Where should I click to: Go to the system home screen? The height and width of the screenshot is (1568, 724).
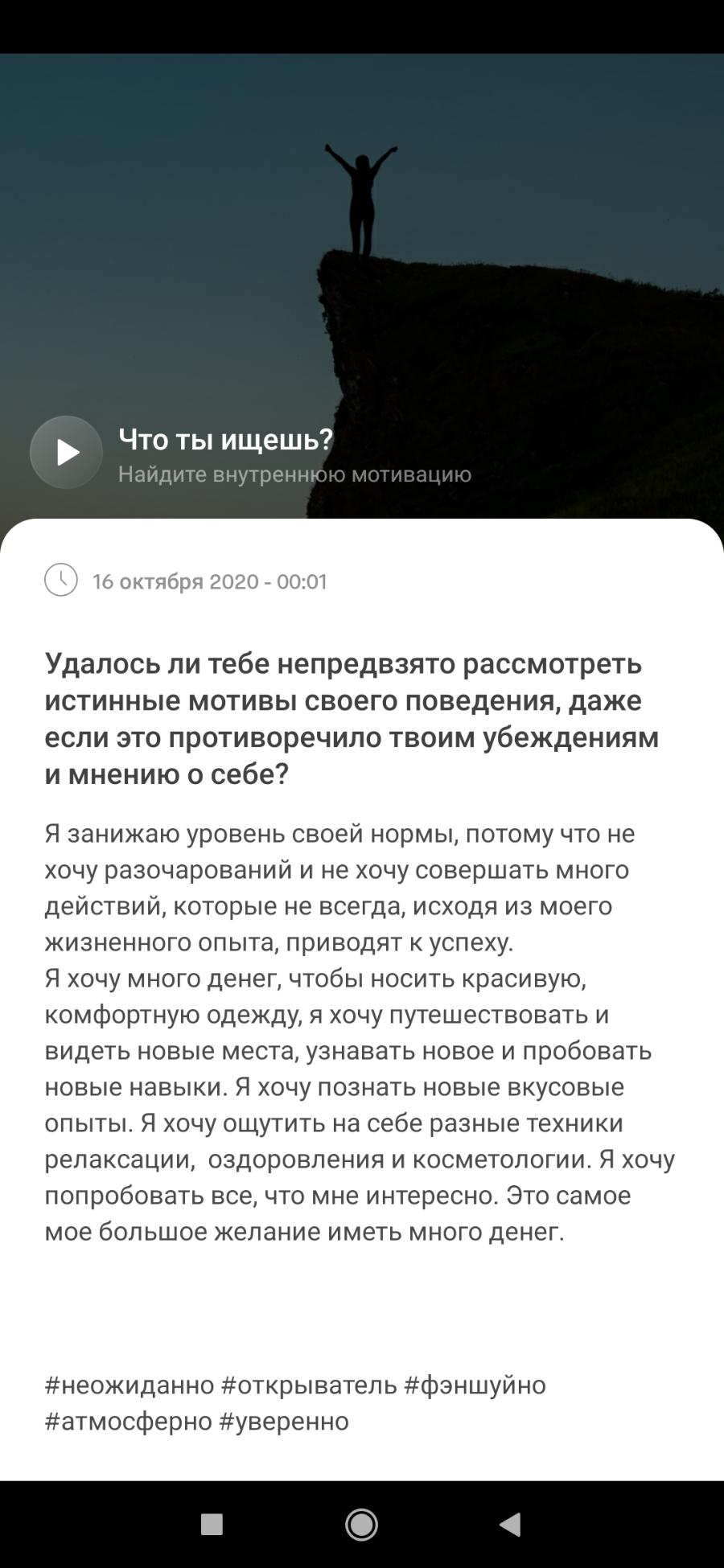tap(361, 1524)
